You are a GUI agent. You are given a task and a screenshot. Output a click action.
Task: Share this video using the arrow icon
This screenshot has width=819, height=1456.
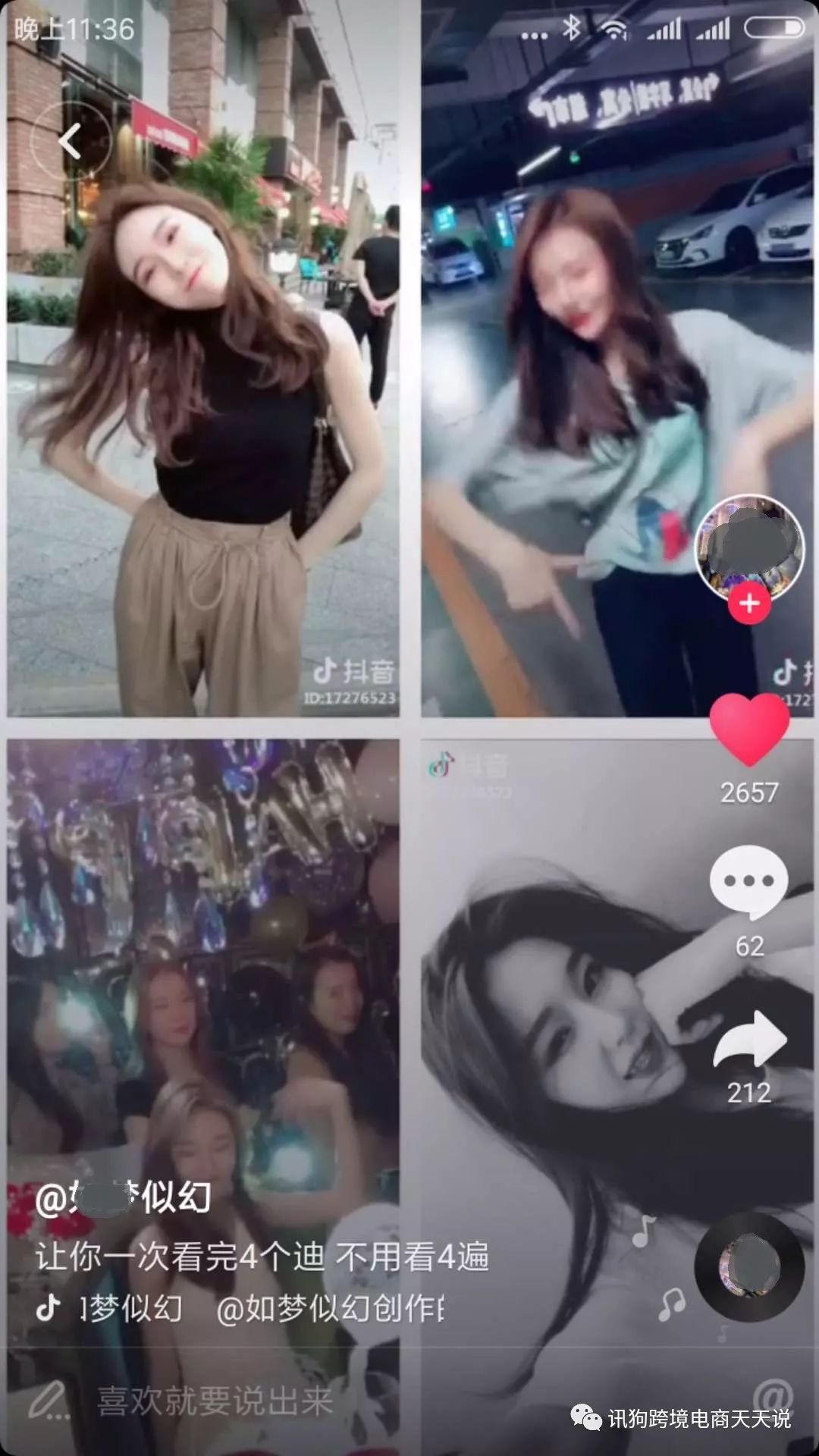[x=749, y=1040]
